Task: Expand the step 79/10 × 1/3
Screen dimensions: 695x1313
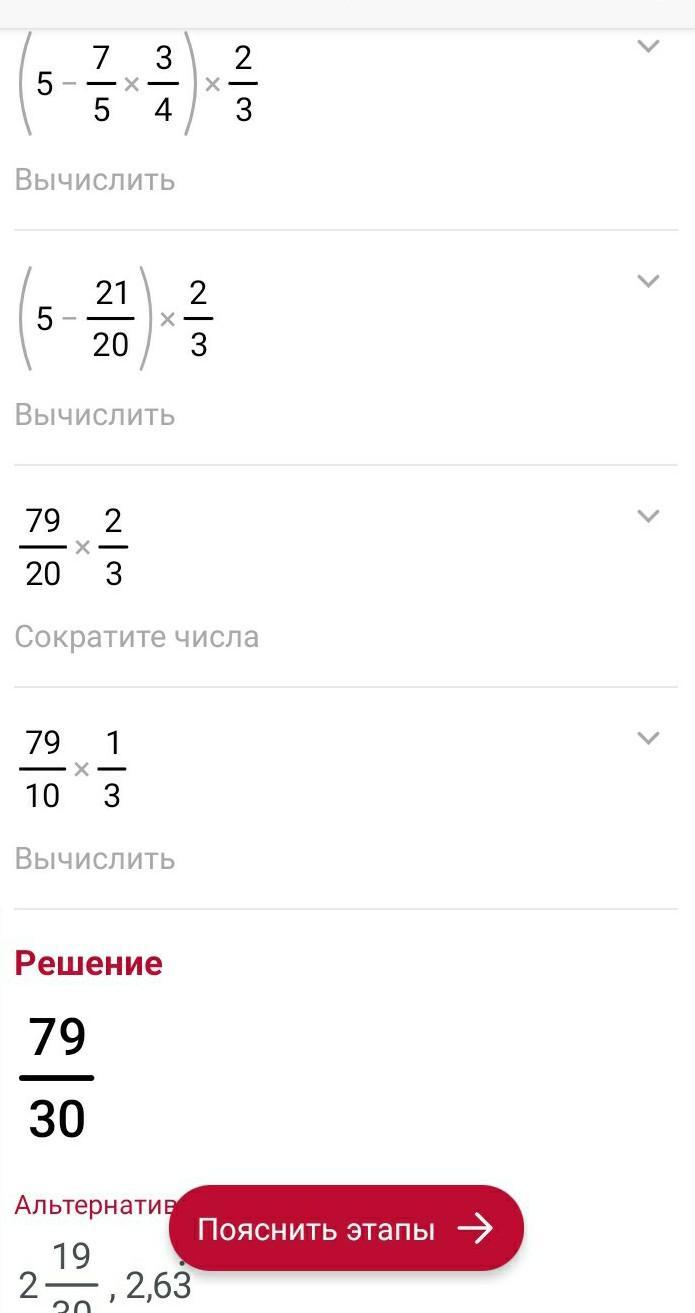Action: [649, 738]
